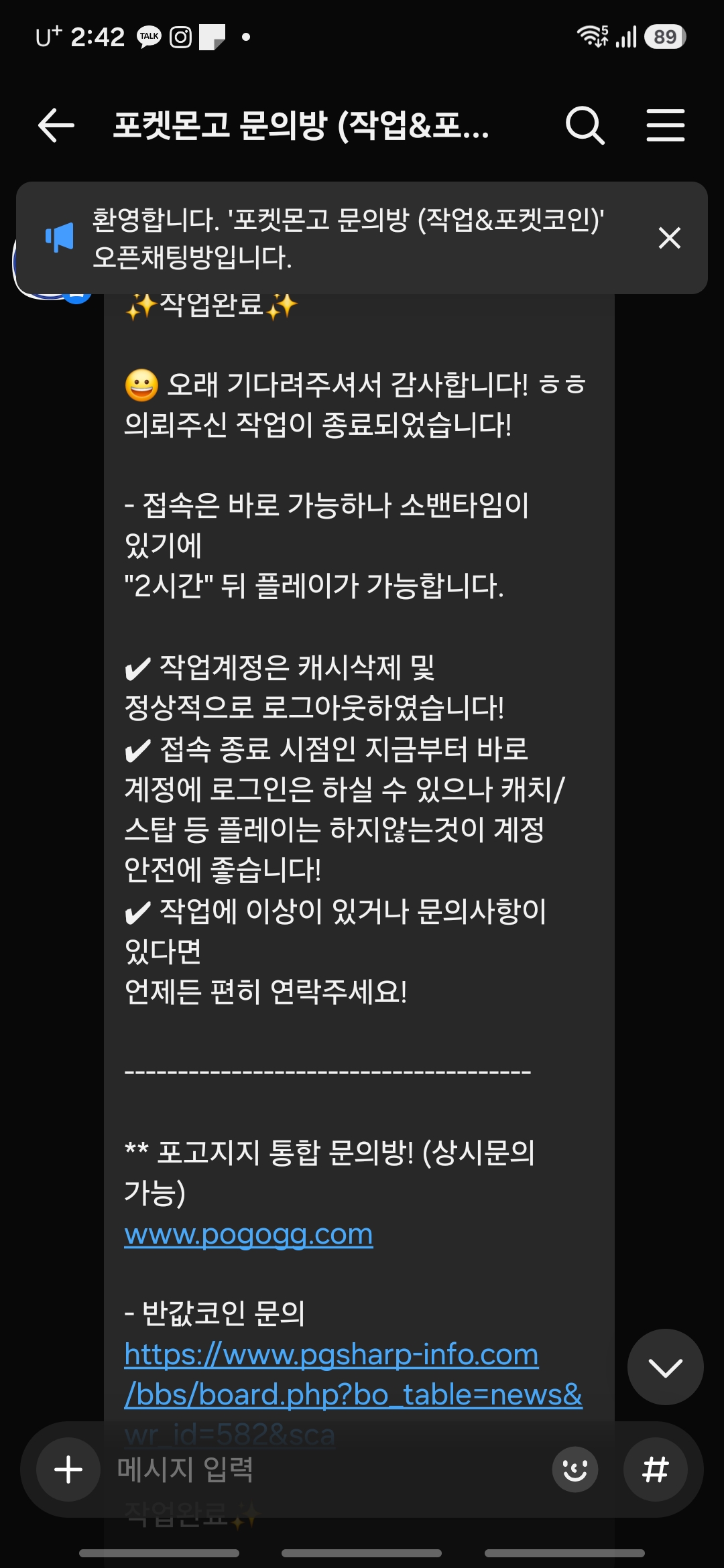Dismiss the welcome announcement banner
The width and height of the screenshot is (724, 1568).
(x=669, y=238)
